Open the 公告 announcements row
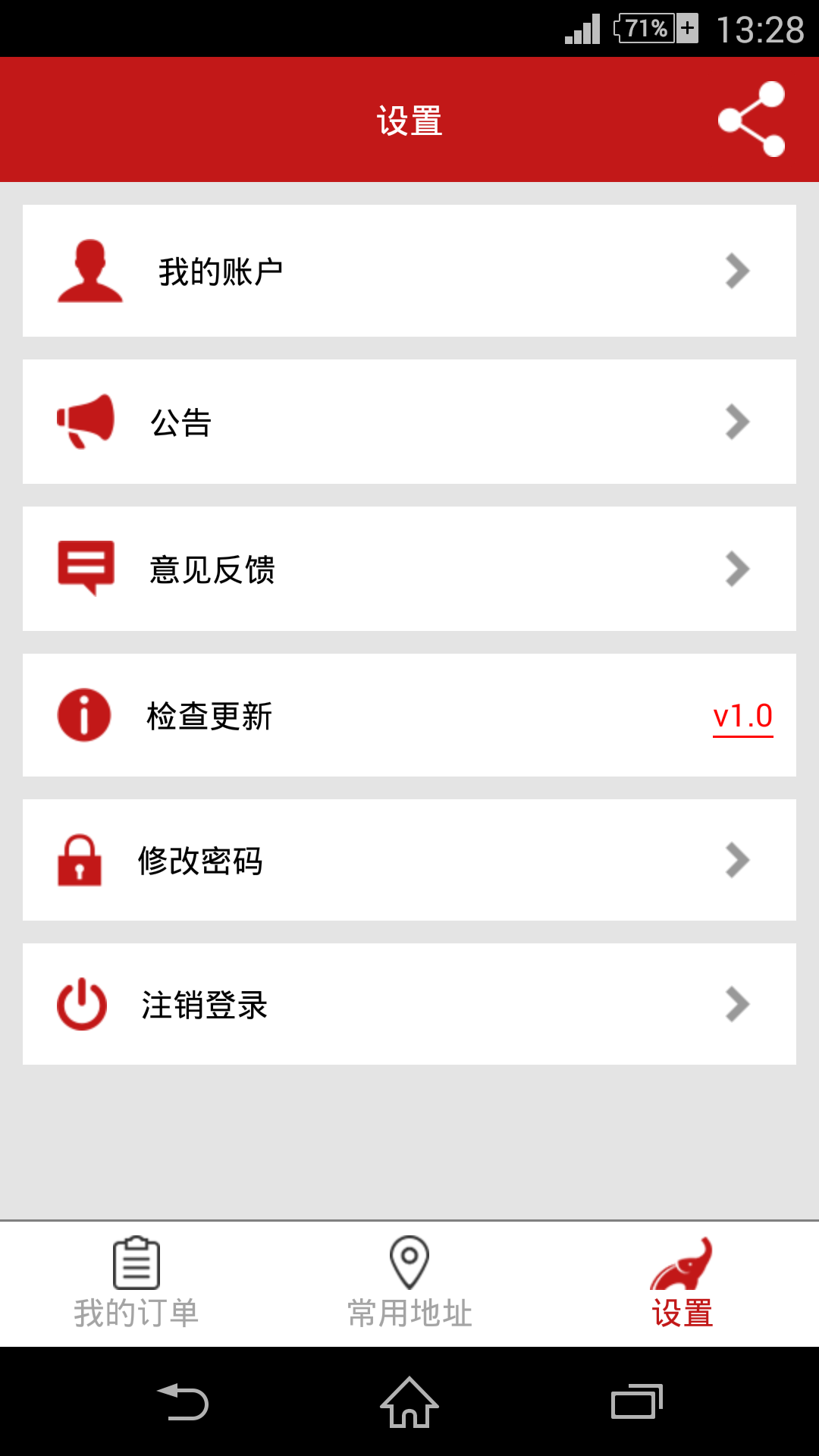The image size is (819, 1456). (x=409, y=422)
